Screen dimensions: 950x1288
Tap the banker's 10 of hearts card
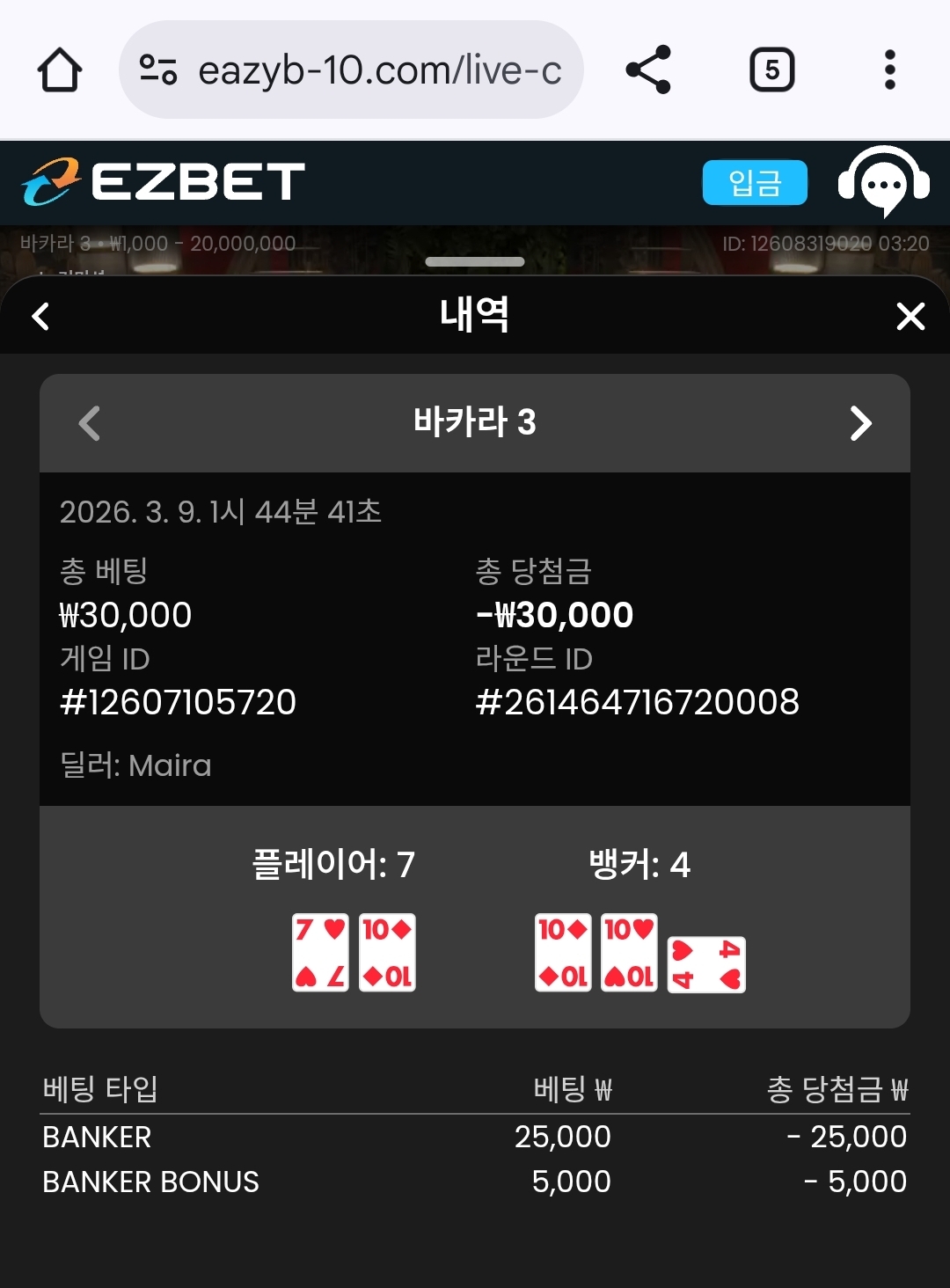click(628, 953)
